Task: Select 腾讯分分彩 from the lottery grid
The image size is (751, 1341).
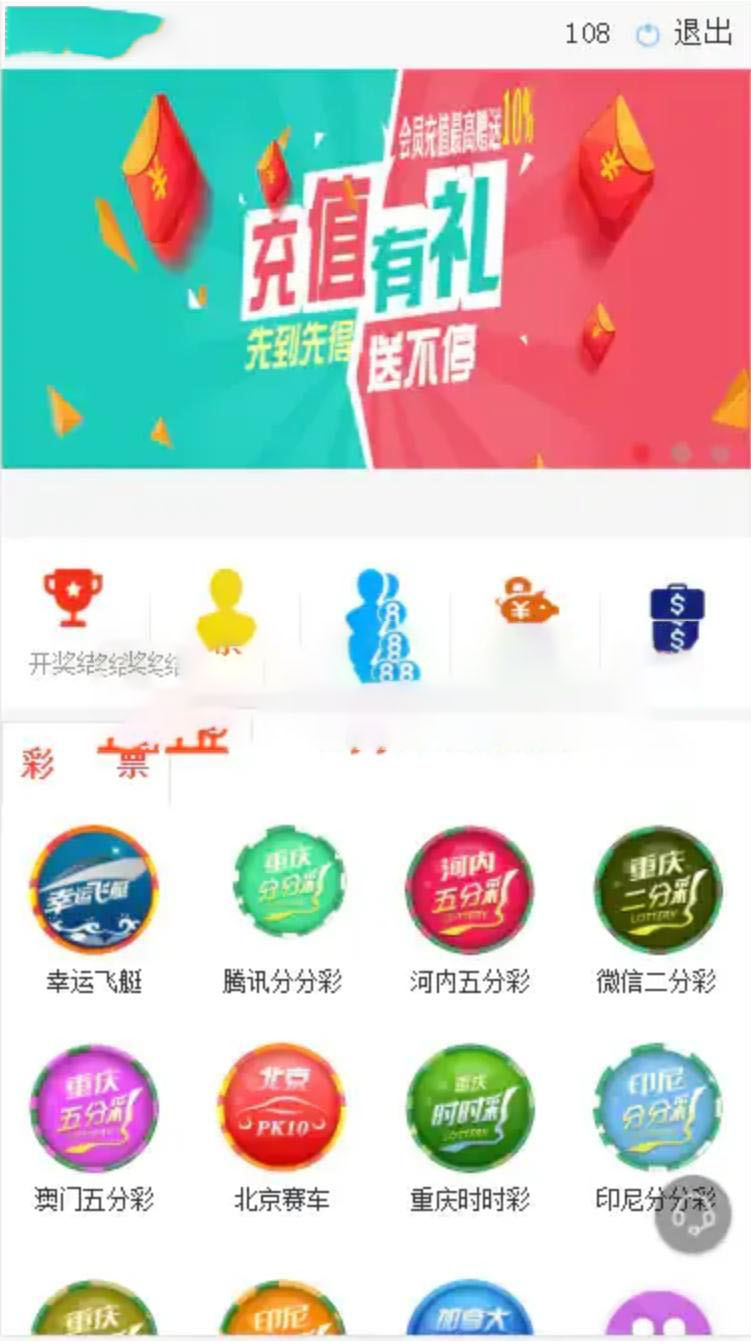Action: (x=283, y=889)
